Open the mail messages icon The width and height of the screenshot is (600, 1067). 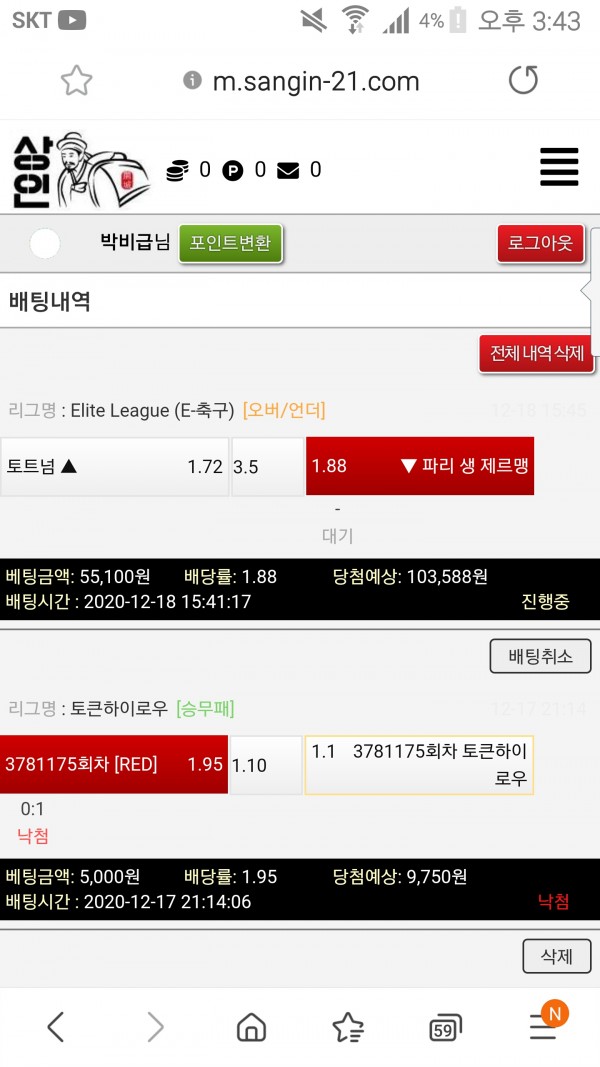(288, 171)
